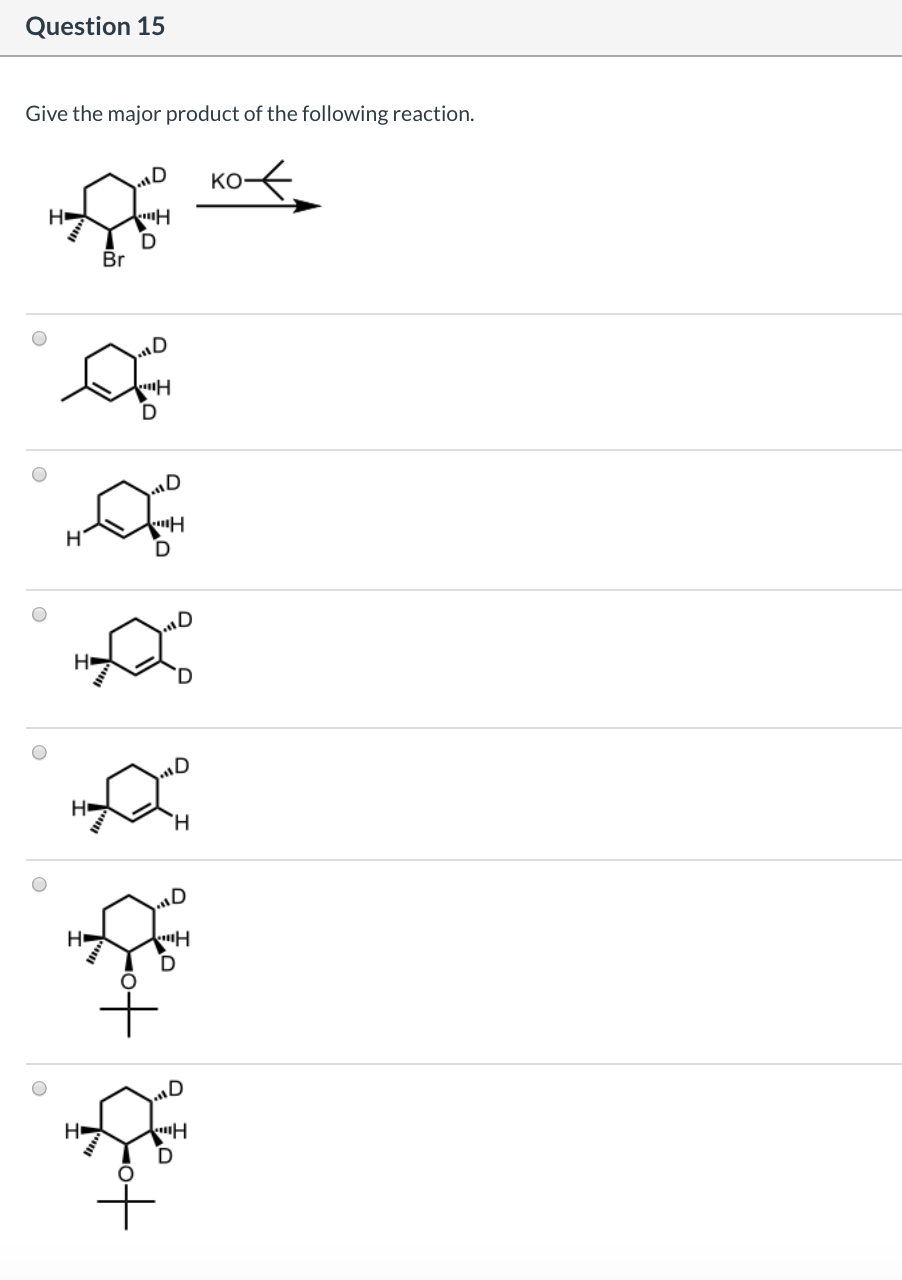Screen dimensions: 902x1280
Task: Choose the second answer showing the alkene with H label
Action: 40,475
